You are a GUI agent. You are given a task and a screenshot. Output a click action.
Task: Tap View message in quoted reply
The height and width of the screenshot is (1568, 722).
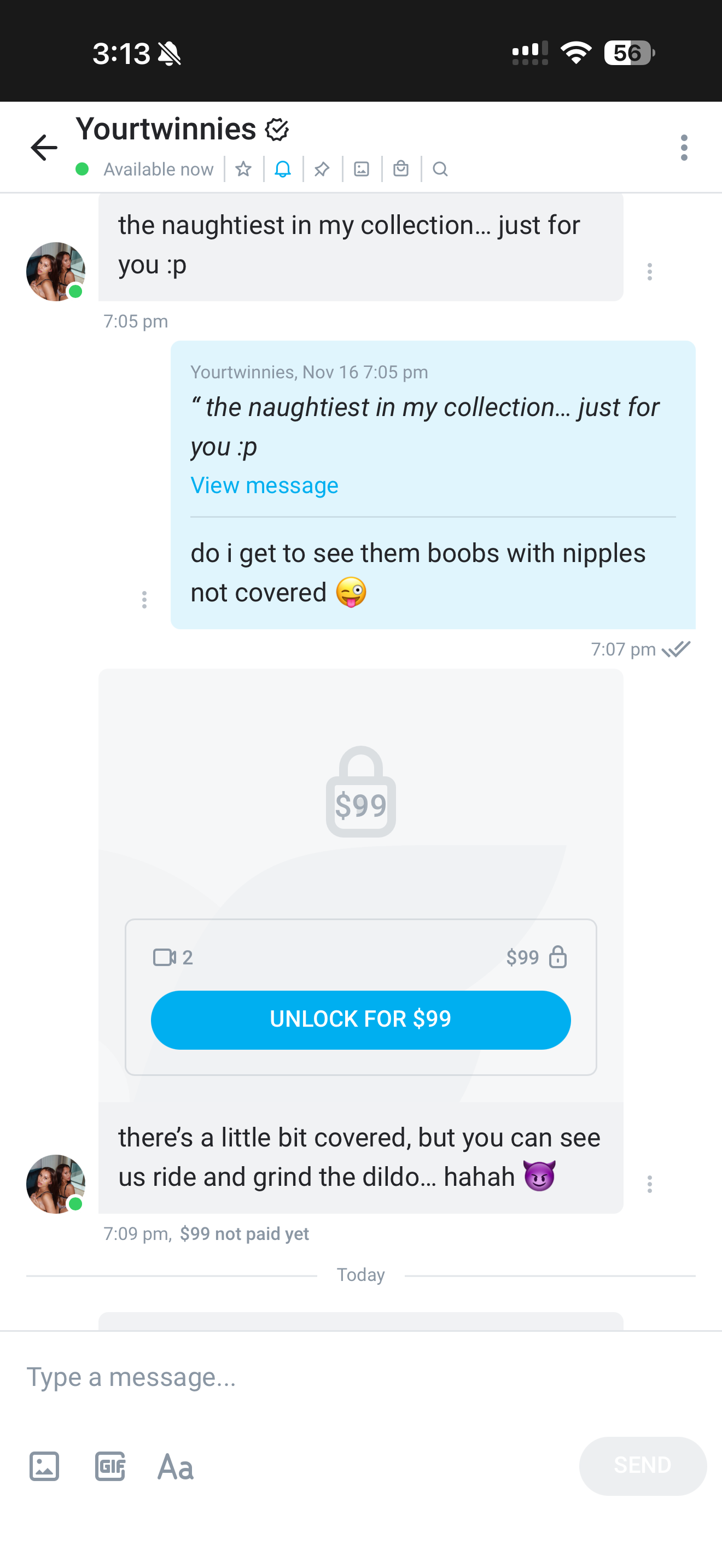click(x=264, y=485)
